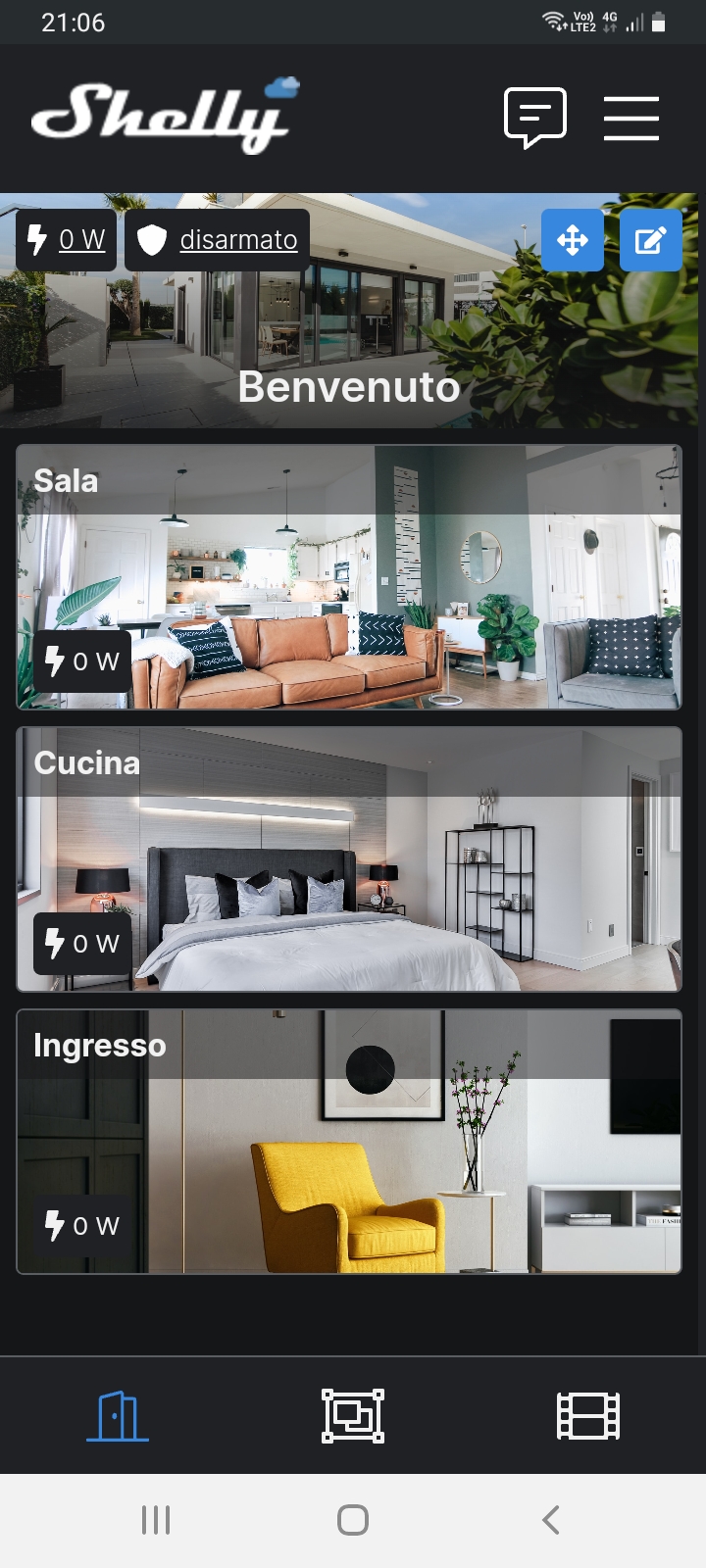
Task: Go back using system back button
Action: (x=550, y=1520)
